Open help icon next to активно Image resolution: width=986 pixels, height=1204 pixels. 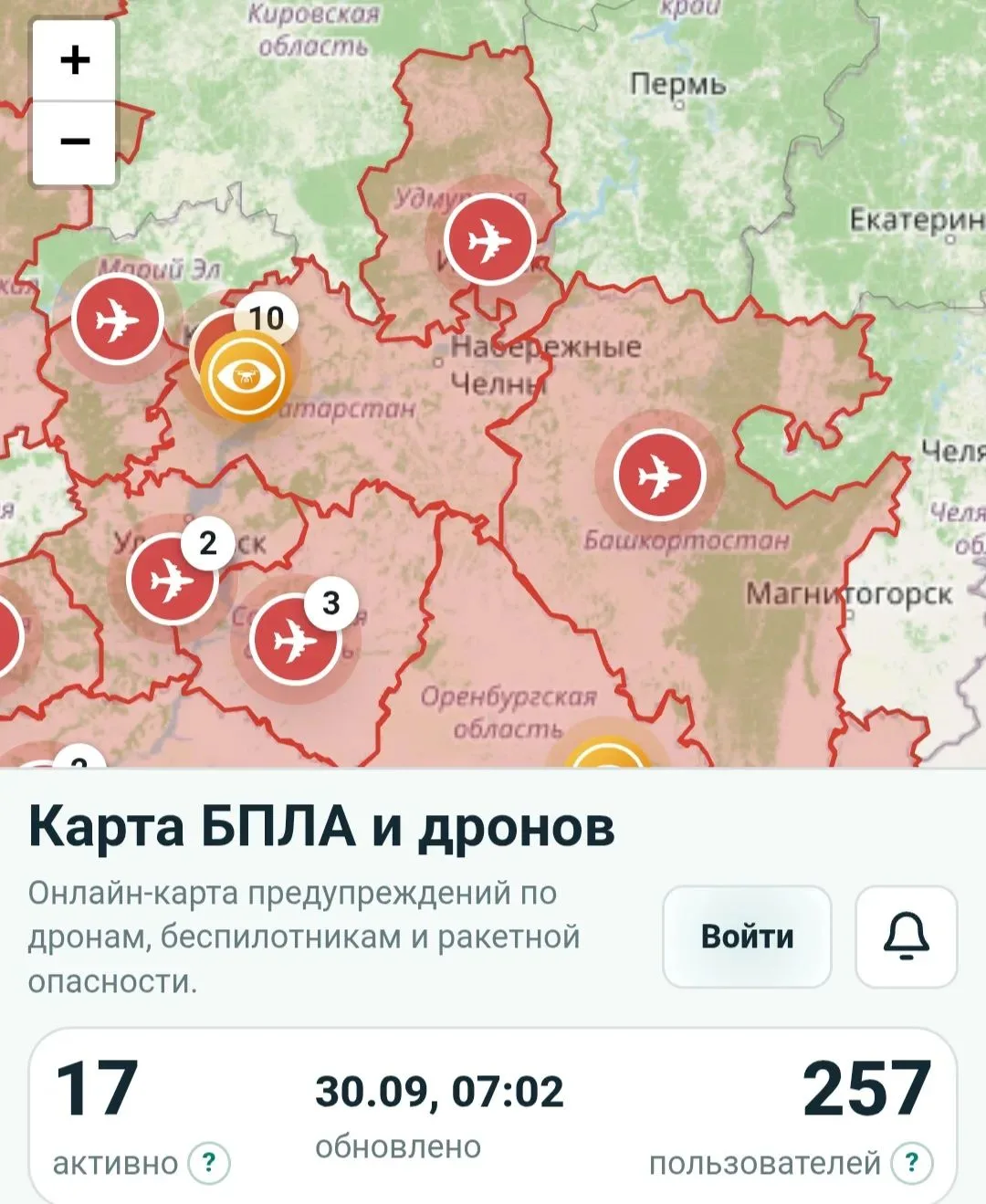pos(209,1163)
